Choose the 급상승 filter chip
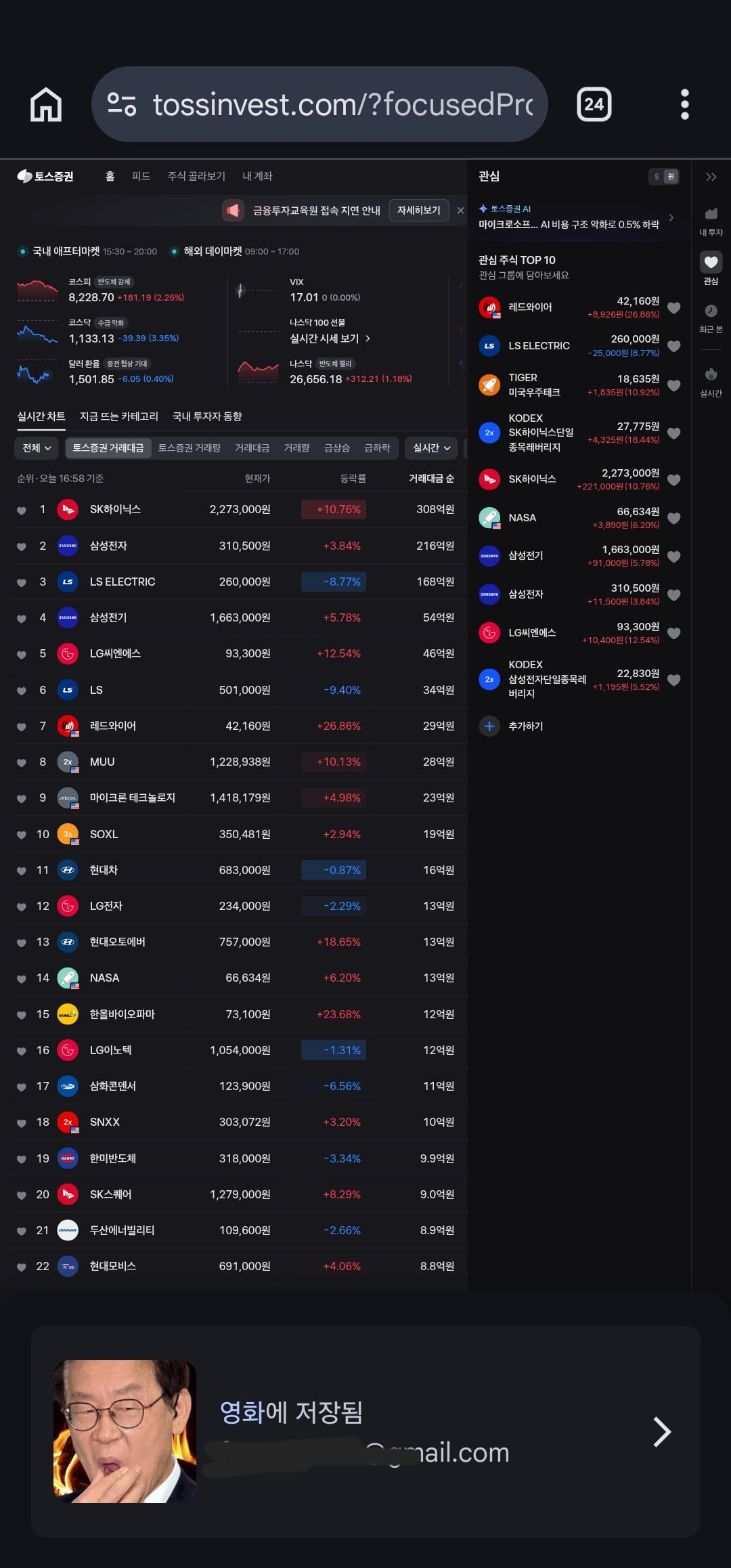731x1568 pixels. 336,448
